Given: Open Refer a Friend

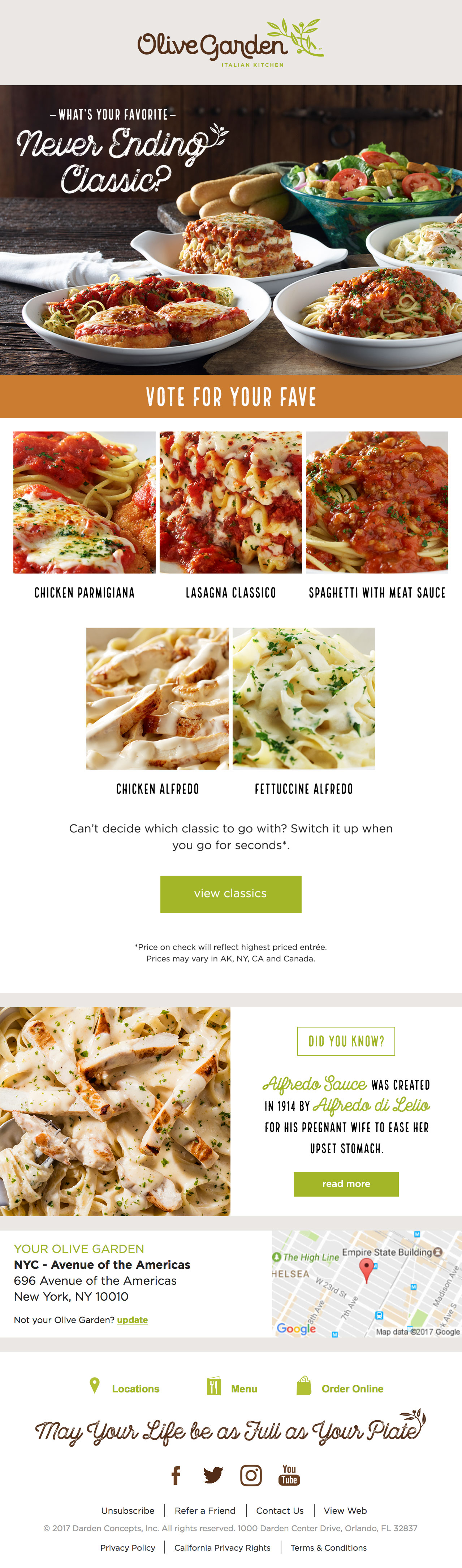Looking at the screenshot, I should tap(204, 1511).
